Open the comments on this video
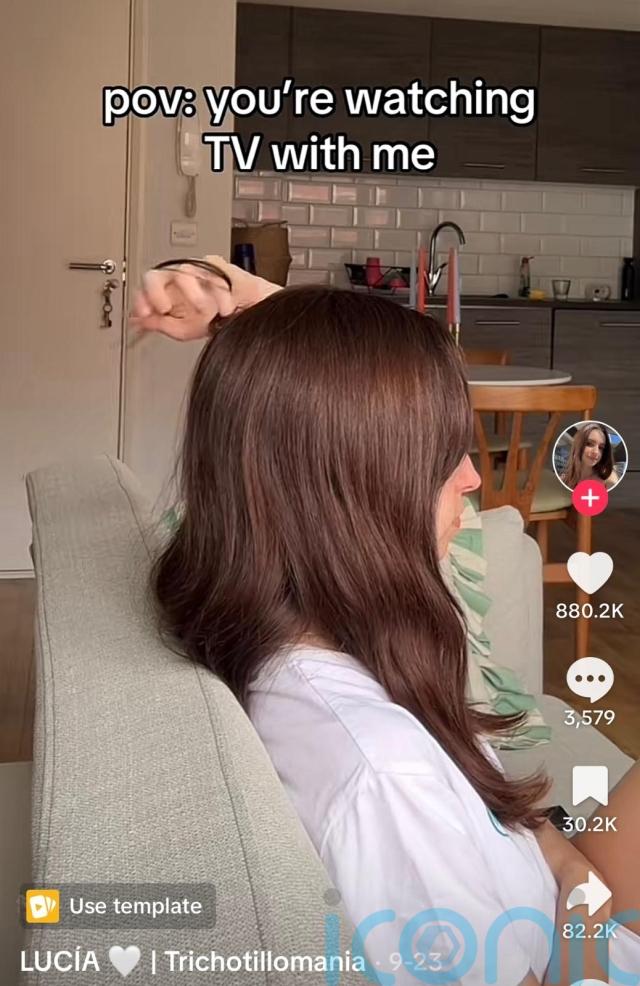 590,680
